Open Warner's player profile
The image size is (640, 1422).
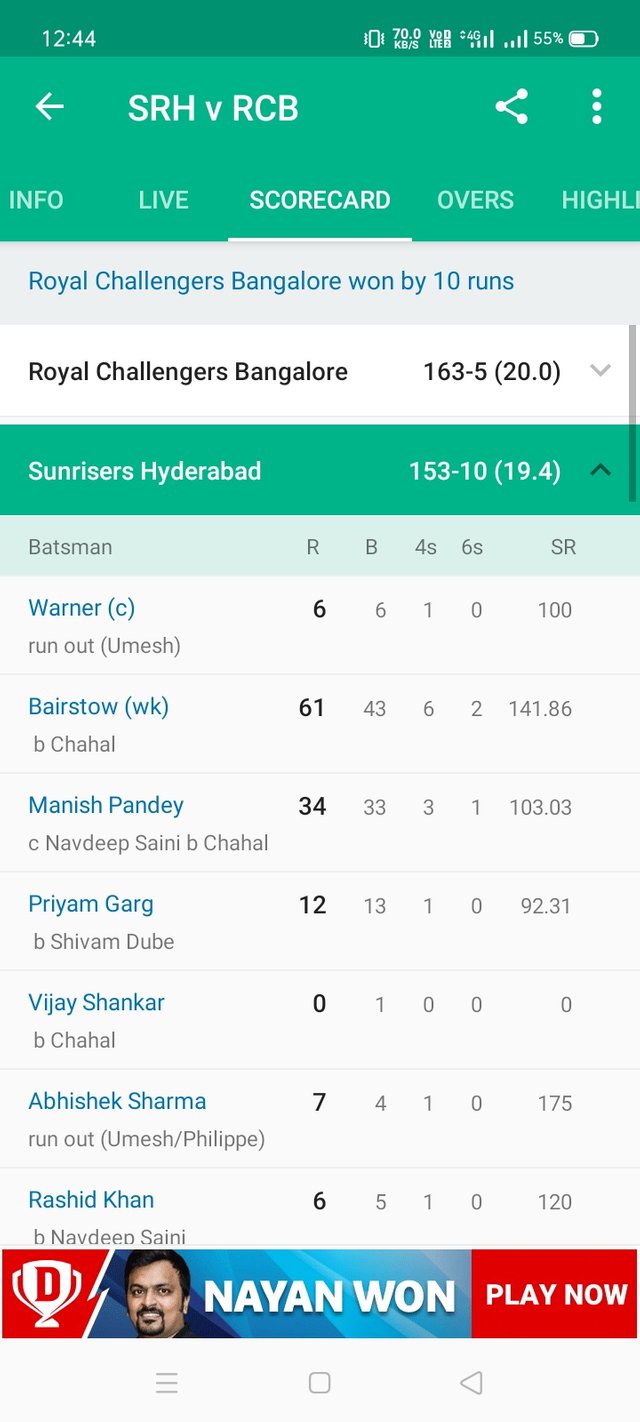81,608
